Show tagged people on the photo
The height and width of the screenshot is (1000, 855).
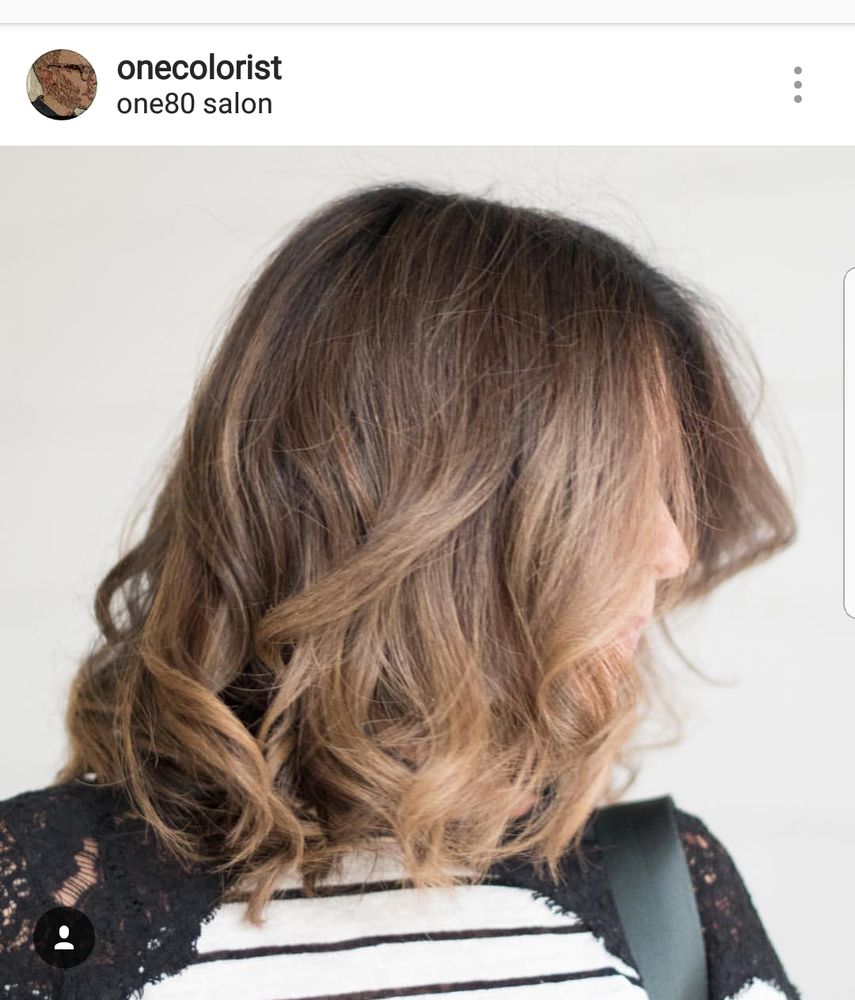coord(64,937)
